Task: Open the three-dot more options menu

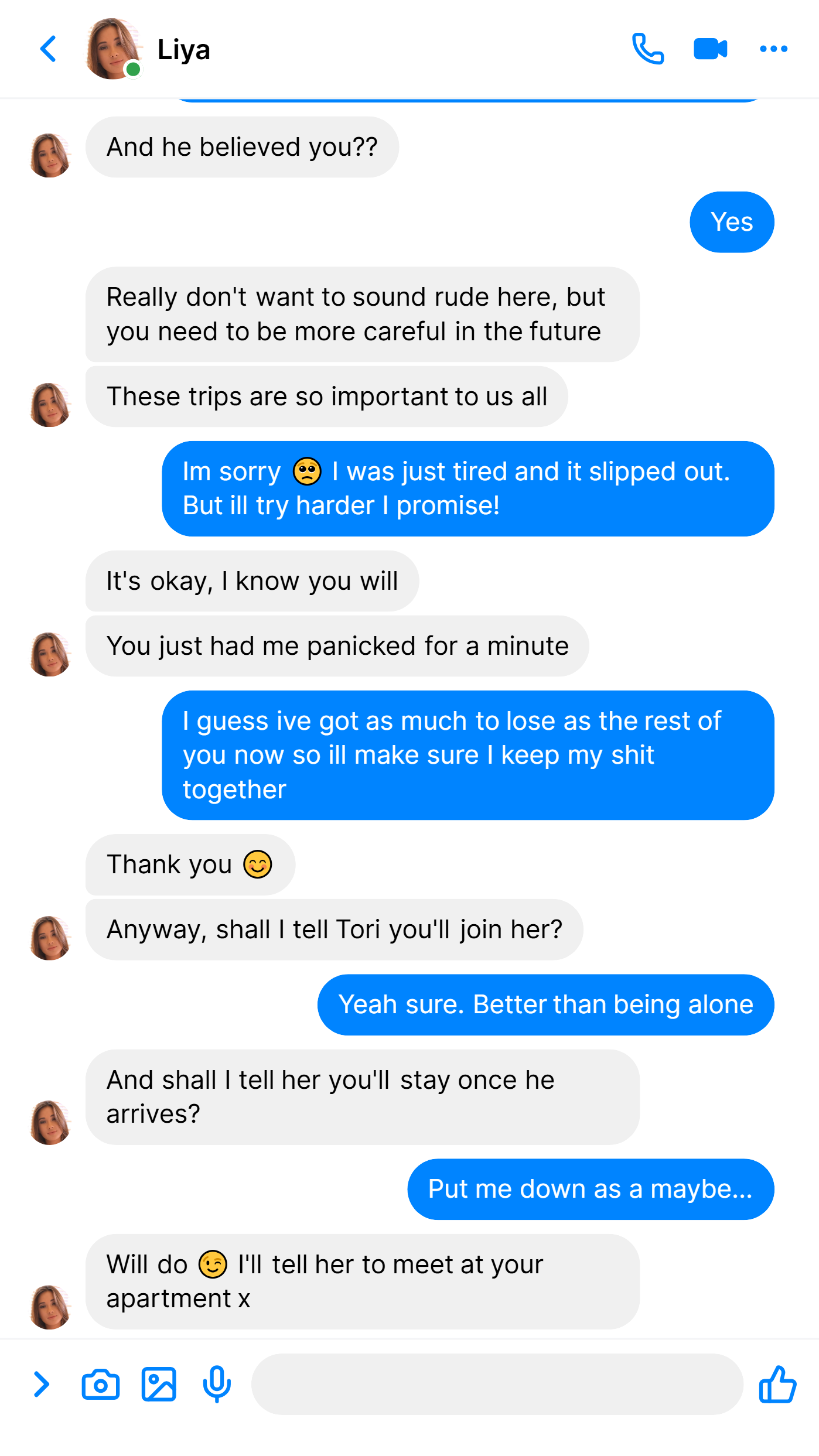Action: 773,49
